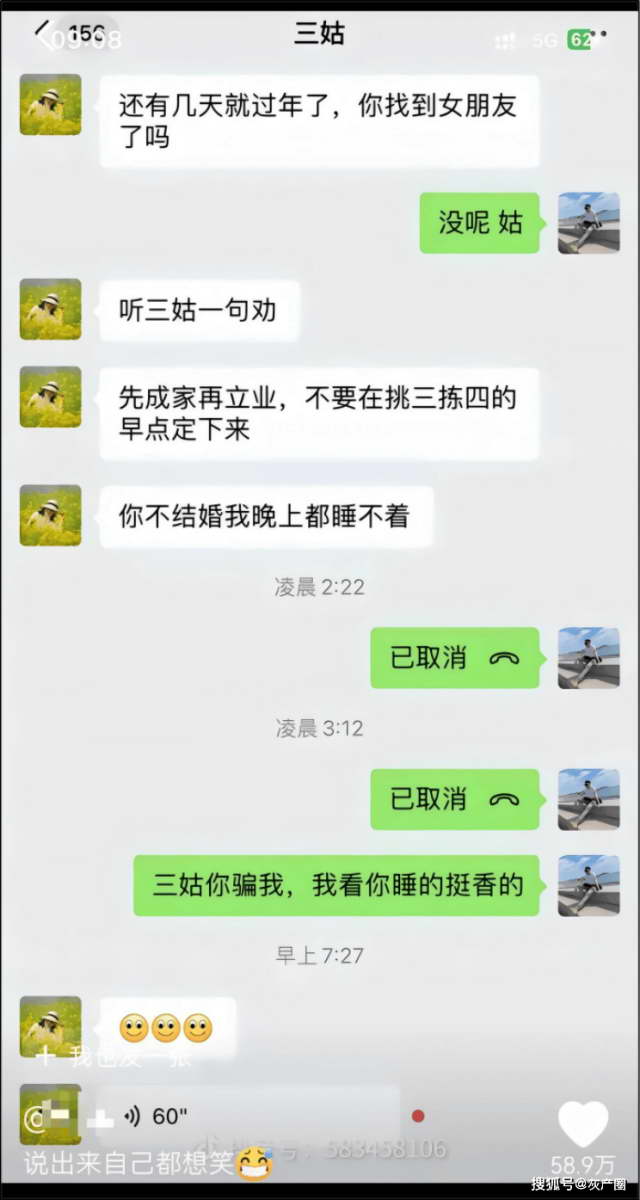Go back using the top-left arrow
The width and height of the screenshot is (640, 1200).
tap(44, 37)
